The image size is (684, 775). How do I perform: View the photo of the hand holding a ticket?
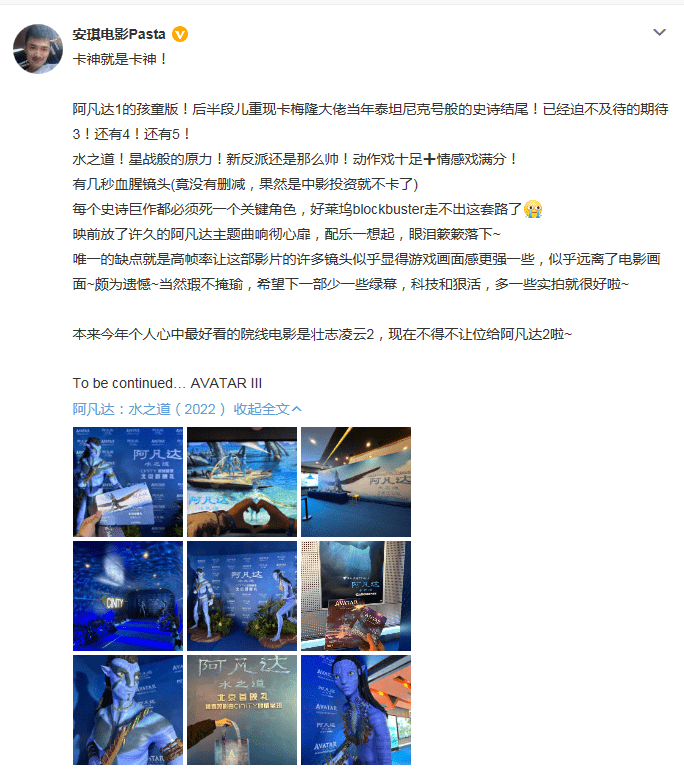point(128,481)
